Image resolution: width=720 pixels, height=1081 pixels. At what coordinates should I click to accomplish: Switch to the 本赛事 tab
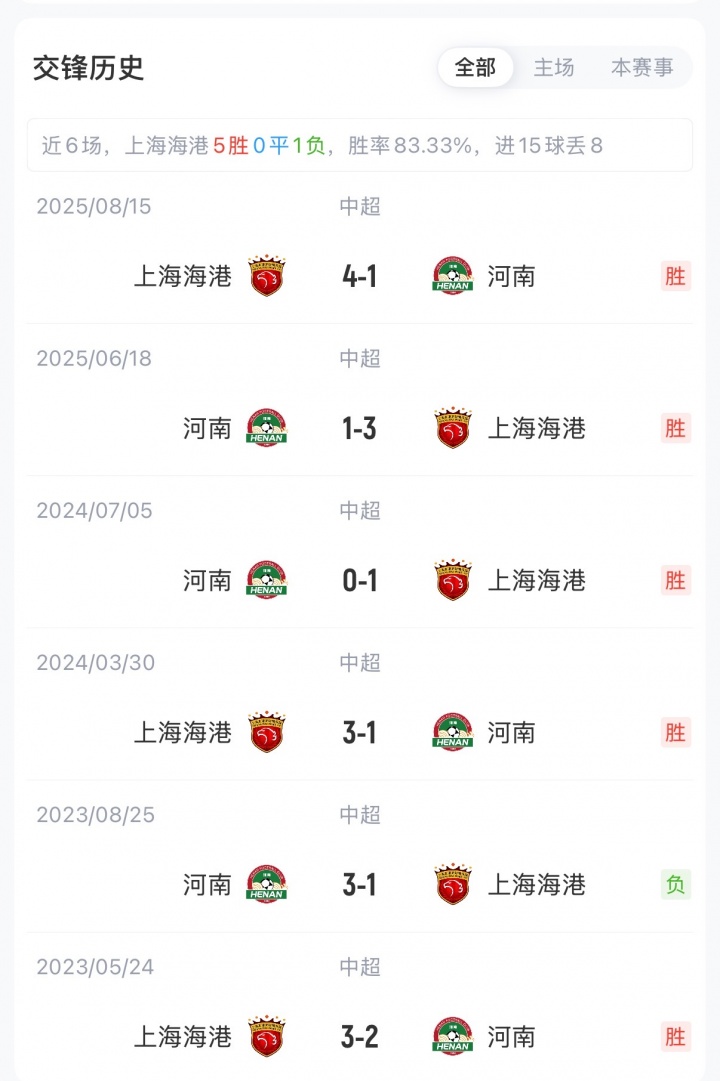642,68
